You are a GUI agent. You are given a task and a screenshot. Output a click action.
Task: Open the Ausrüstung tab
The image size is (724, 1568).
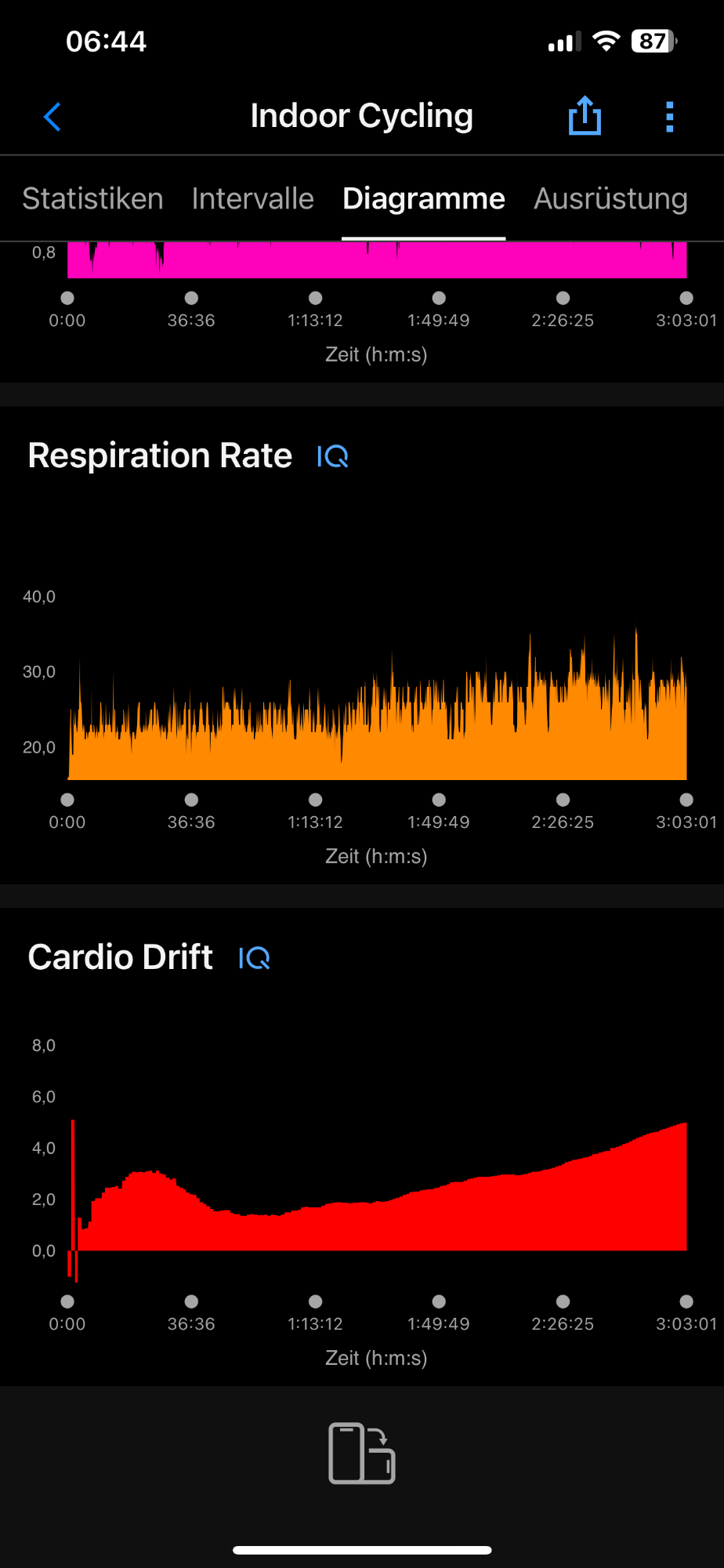(x=610, y=199)
